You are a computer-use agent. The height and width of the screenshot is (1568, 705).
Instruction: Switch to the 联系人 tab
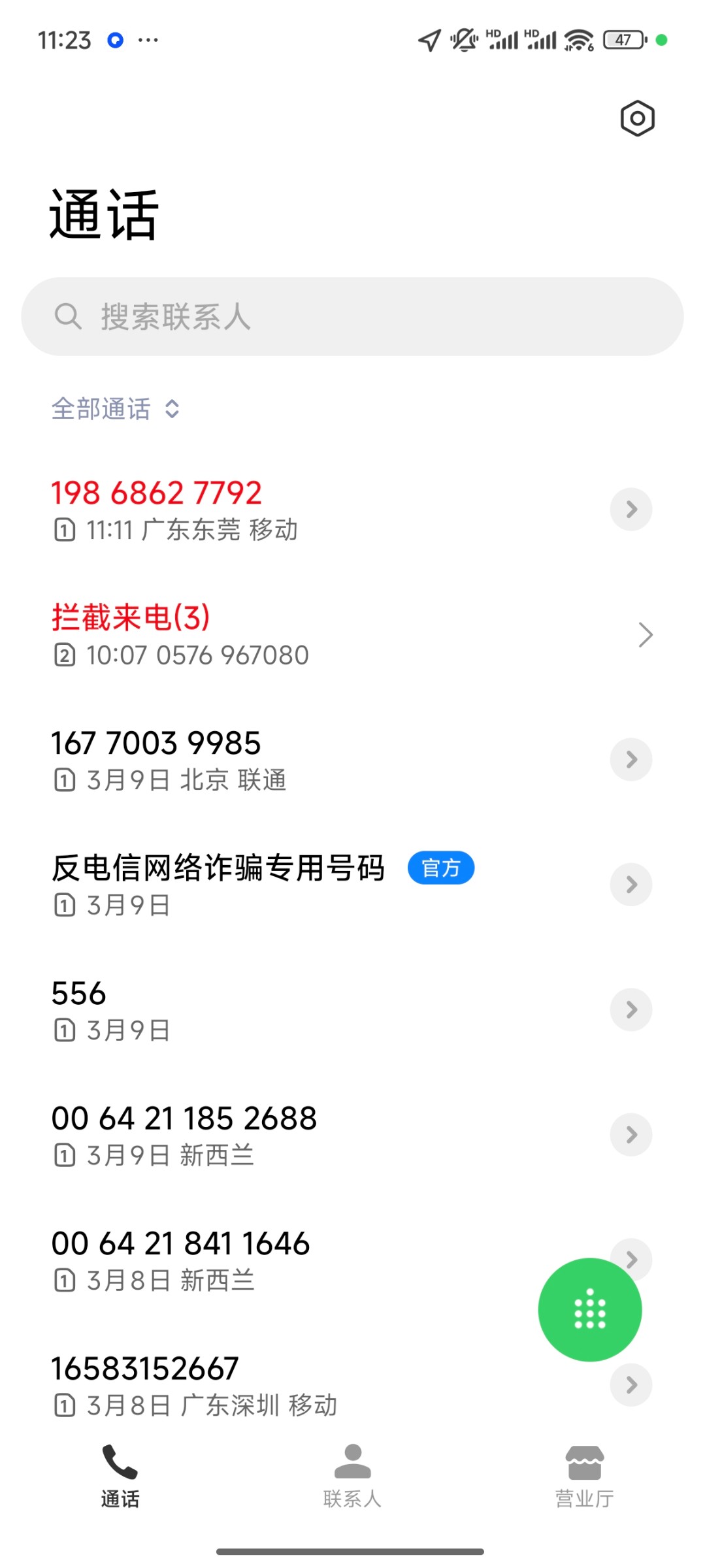click(x=353, y=1477)
